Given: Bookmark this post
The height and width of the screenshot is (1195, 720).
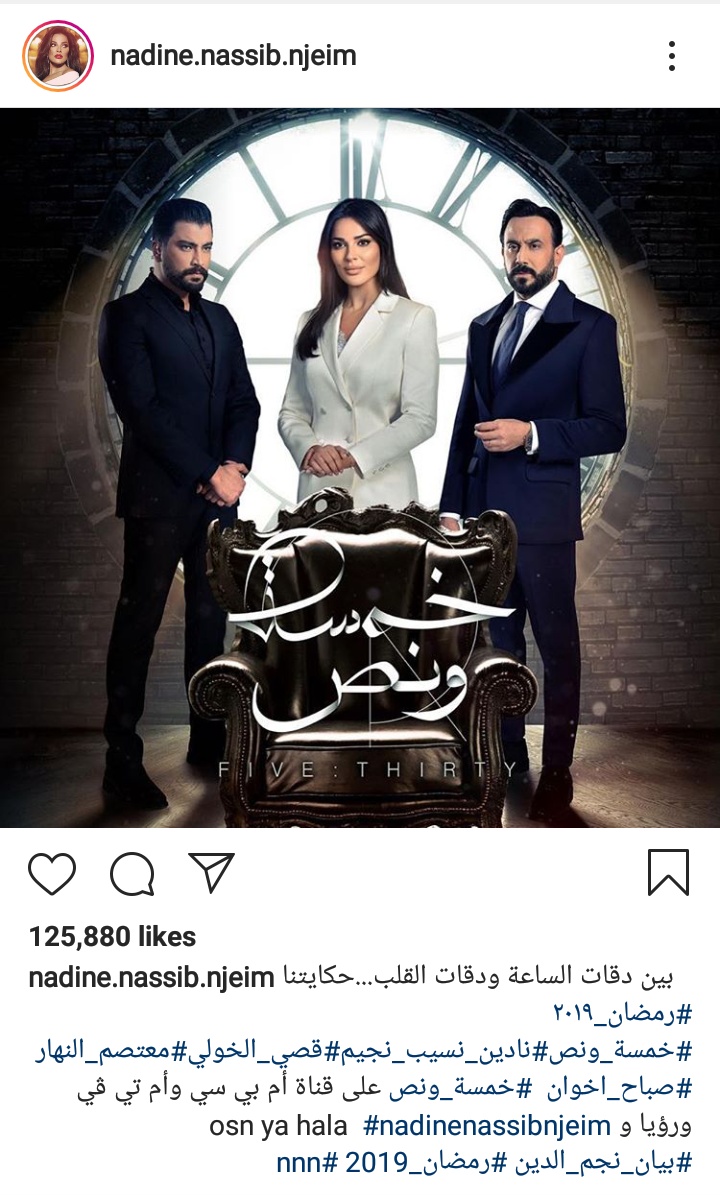Looking at the screenshot, I should coord(668,873).
